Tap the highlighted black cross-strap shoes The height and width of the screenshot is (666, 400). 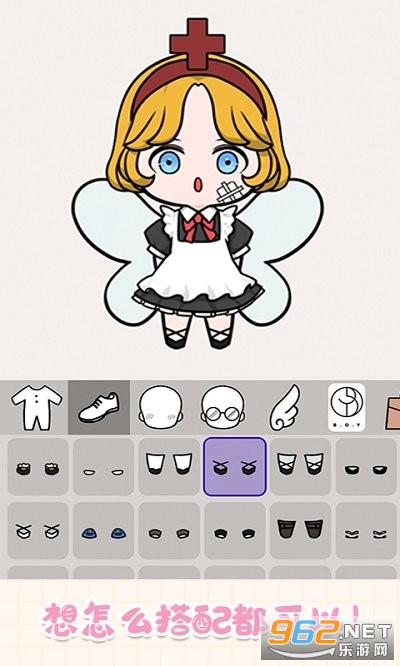[x=235, y=467]
